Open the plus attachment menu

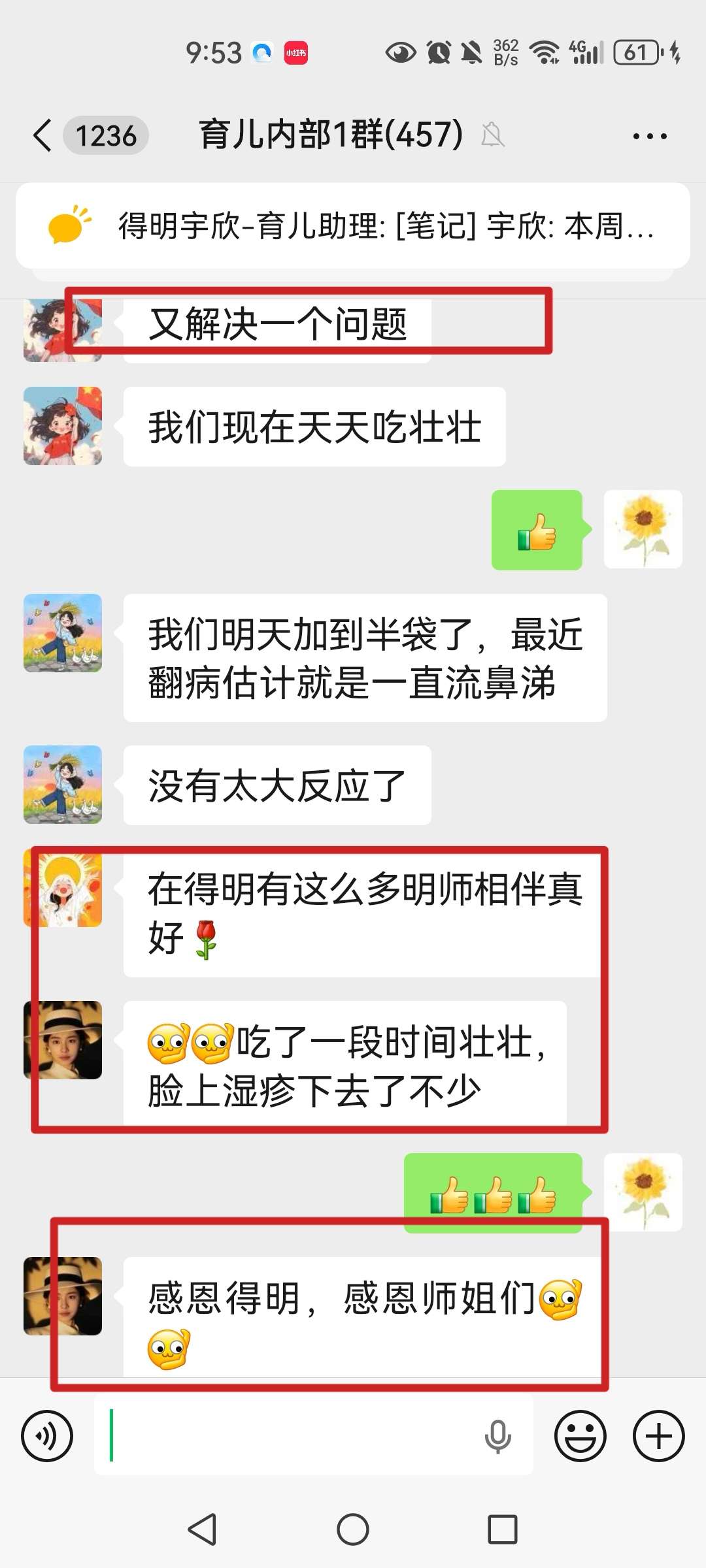(658, 1435)
